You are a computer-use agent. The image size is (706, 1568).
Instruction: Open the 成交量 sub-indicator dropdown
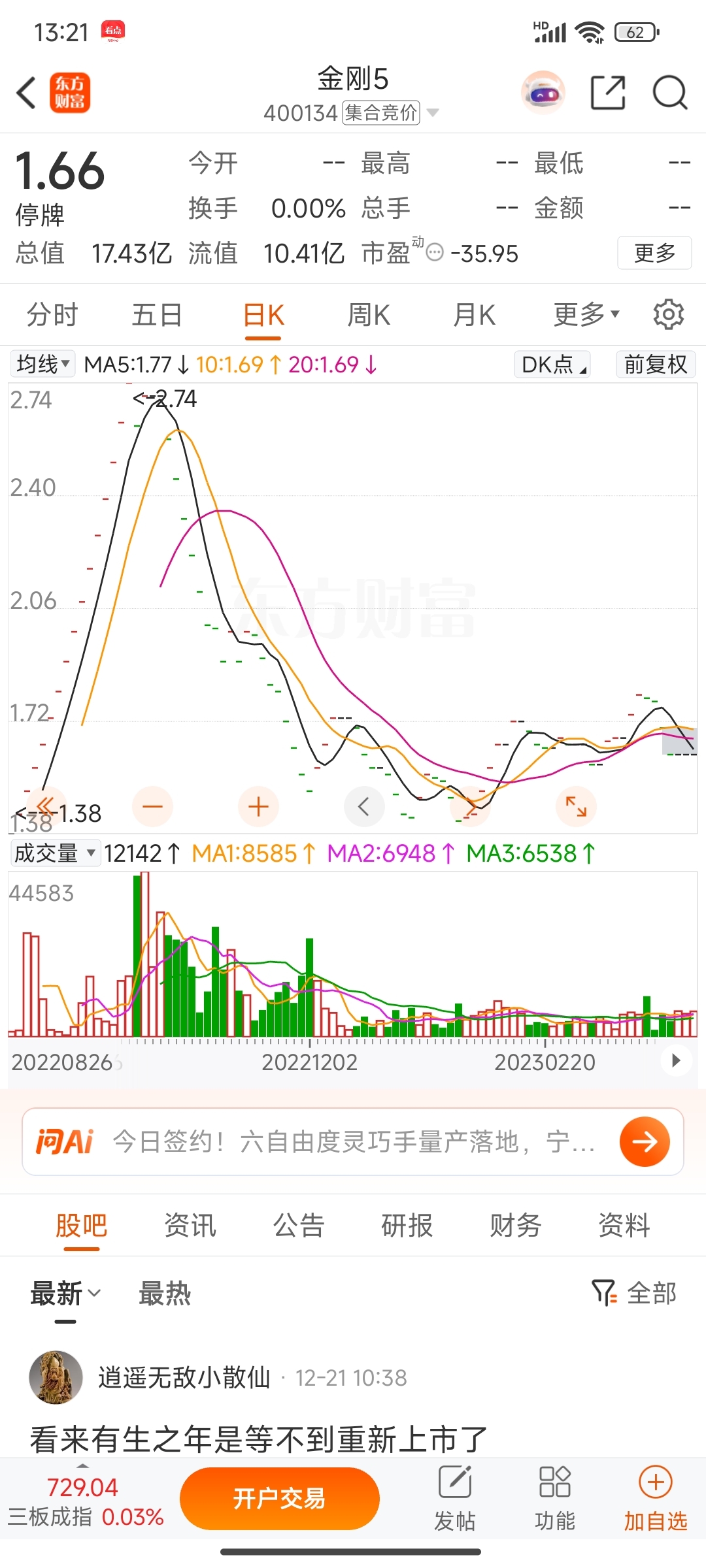click(55, 853)
